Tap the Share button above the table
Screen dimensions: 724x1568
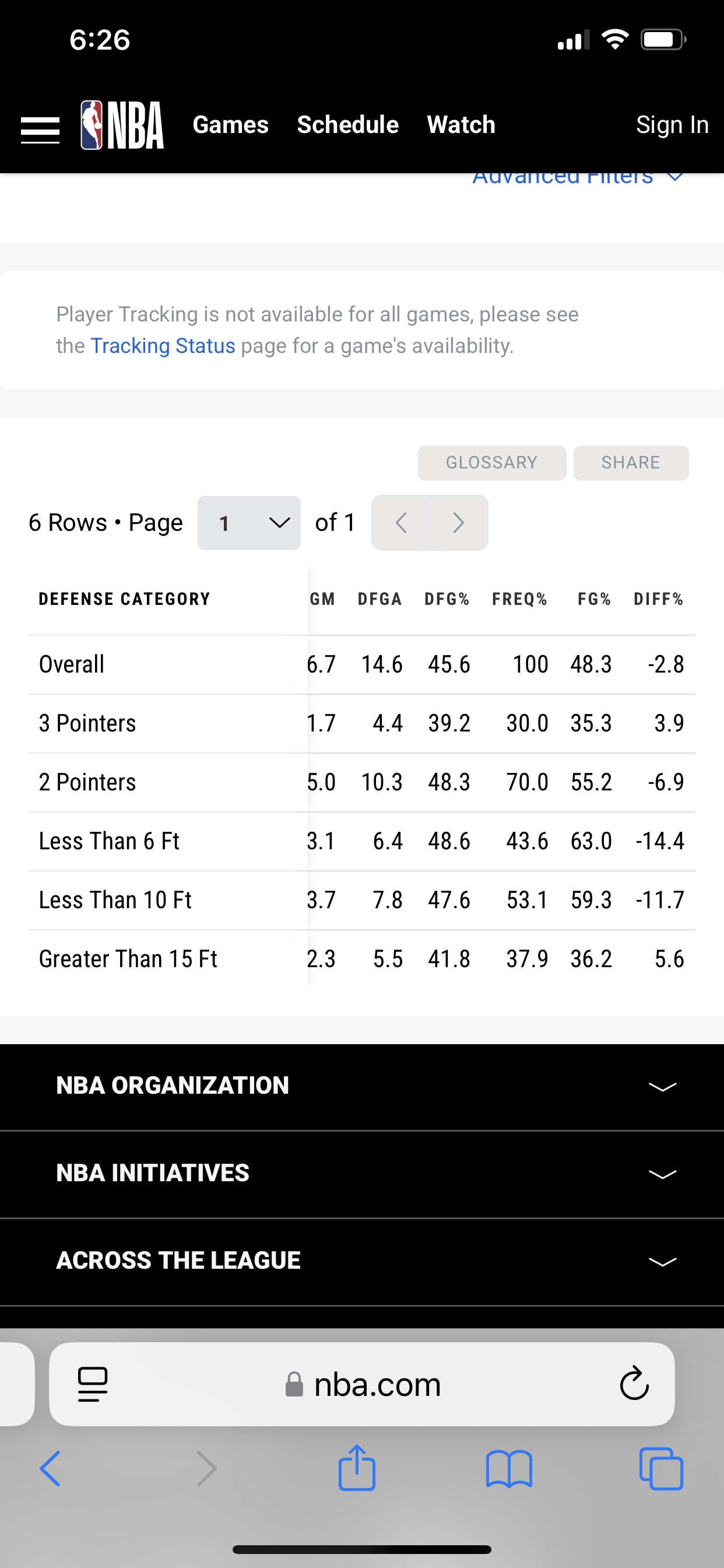(x=631, y=463)
